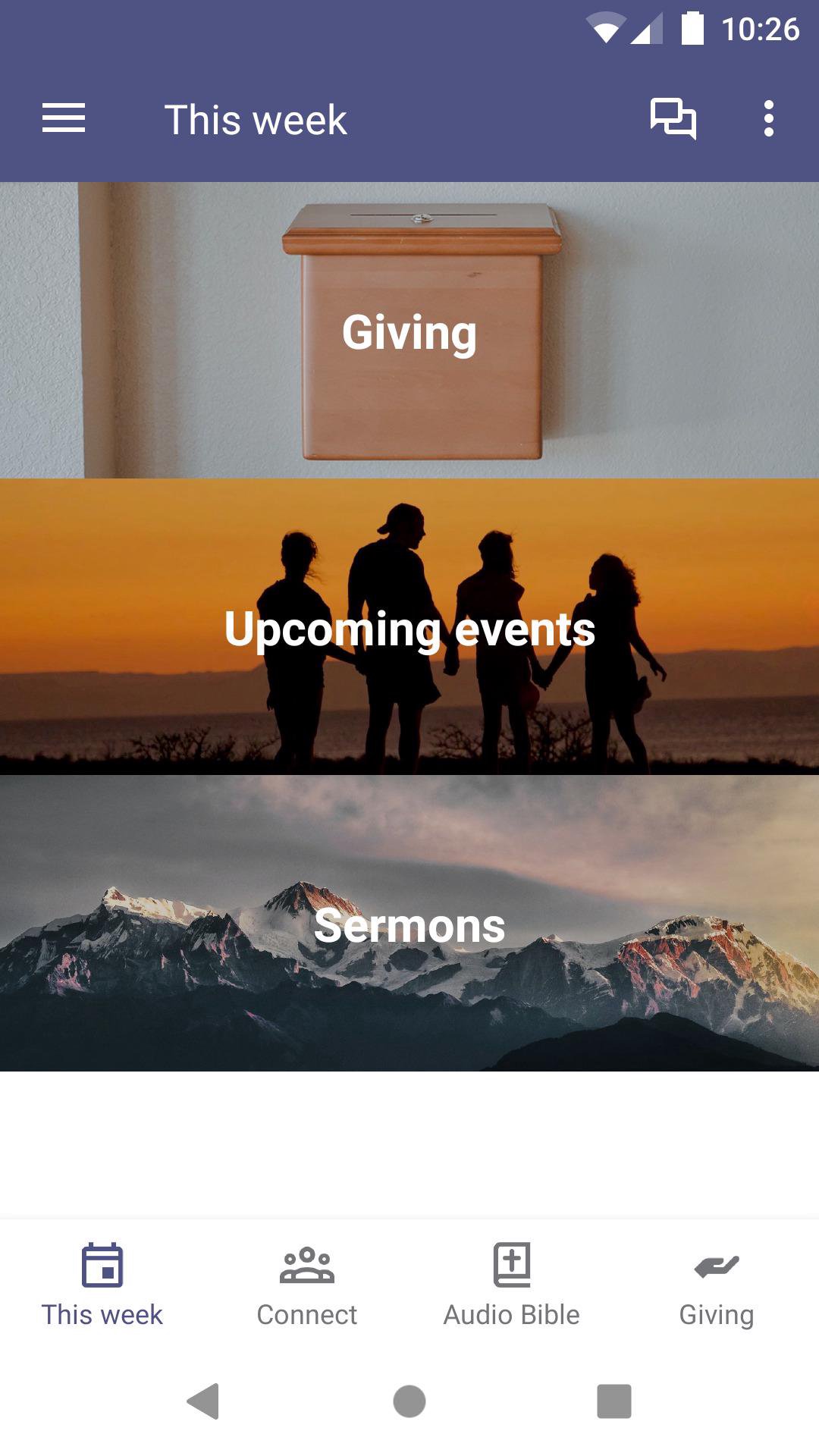Open the overflow menu
The image size is (819, 1456).
pyautogui.click(x=768, y=119)
